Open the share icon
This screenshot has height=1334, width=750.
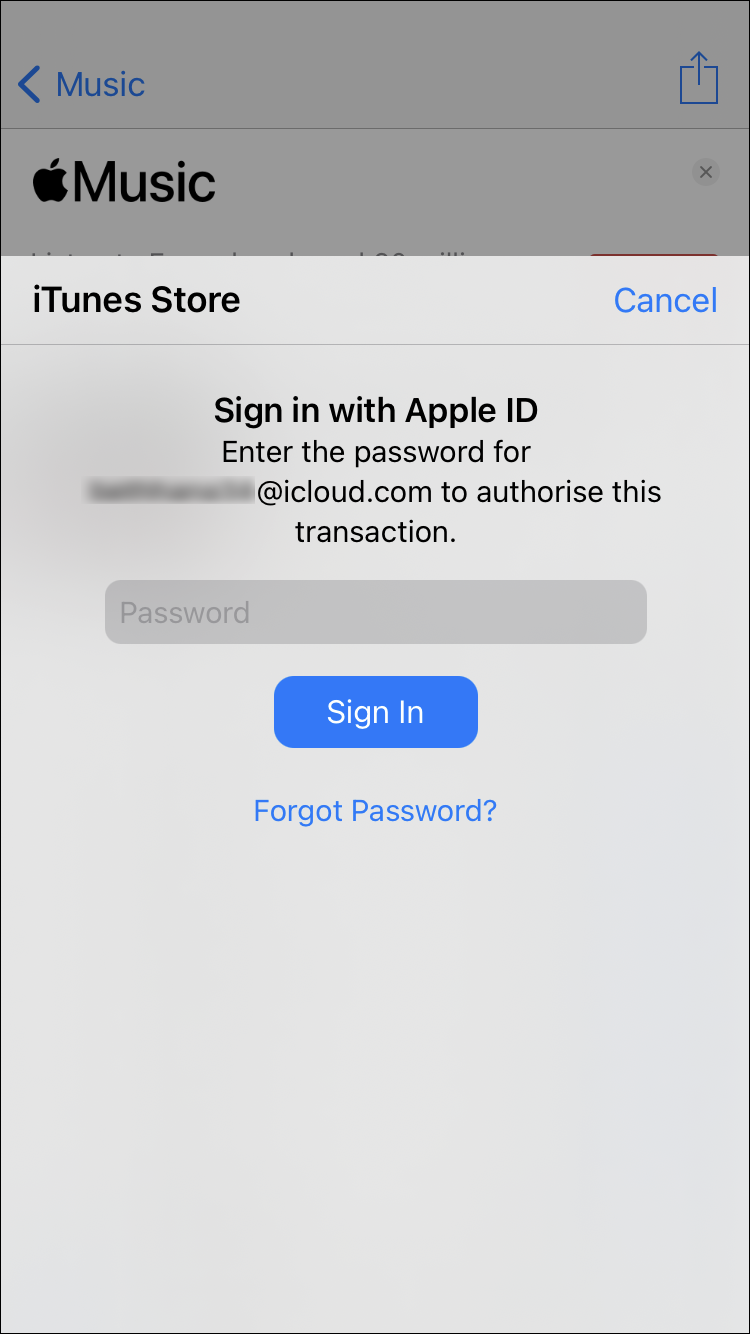click(698, 78)
